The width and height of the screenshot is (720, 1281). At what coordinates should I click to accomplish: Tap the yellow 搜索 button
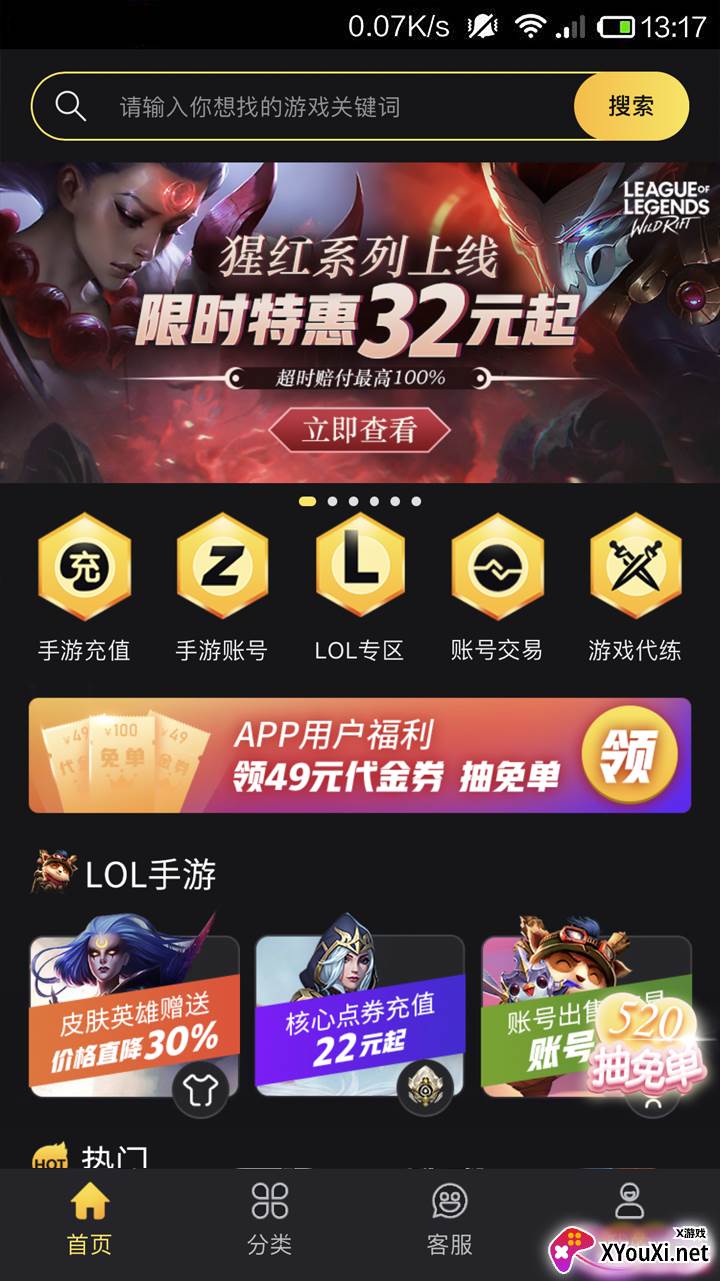[631, 106]
